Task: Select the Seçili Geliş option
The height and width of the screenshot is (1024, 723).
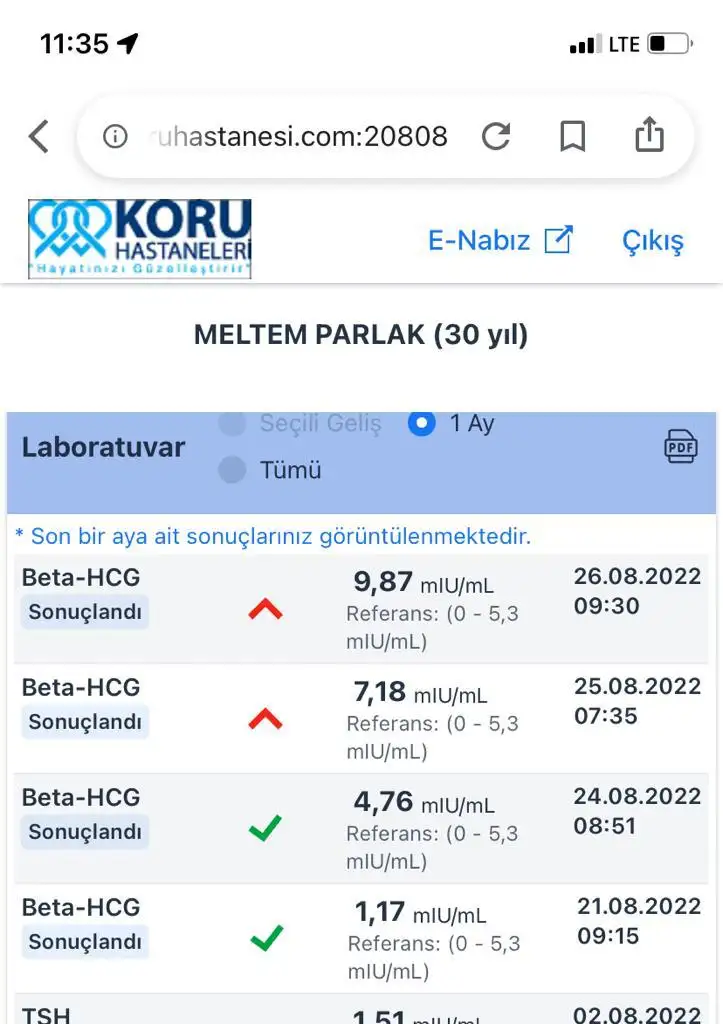Action: 232,424
